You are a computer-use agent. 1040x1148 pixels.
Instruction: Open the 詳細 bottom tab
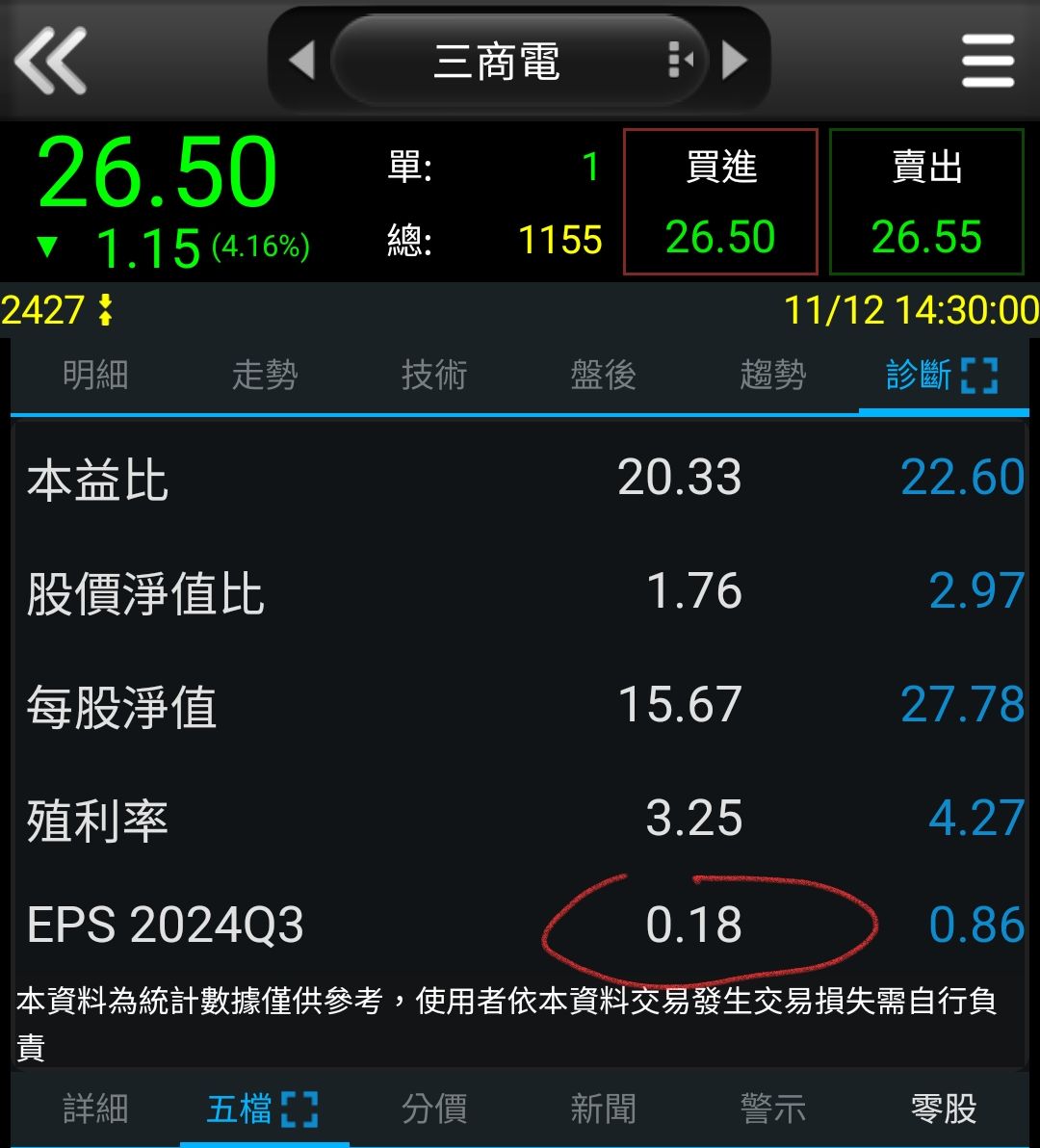point(95,1109)
